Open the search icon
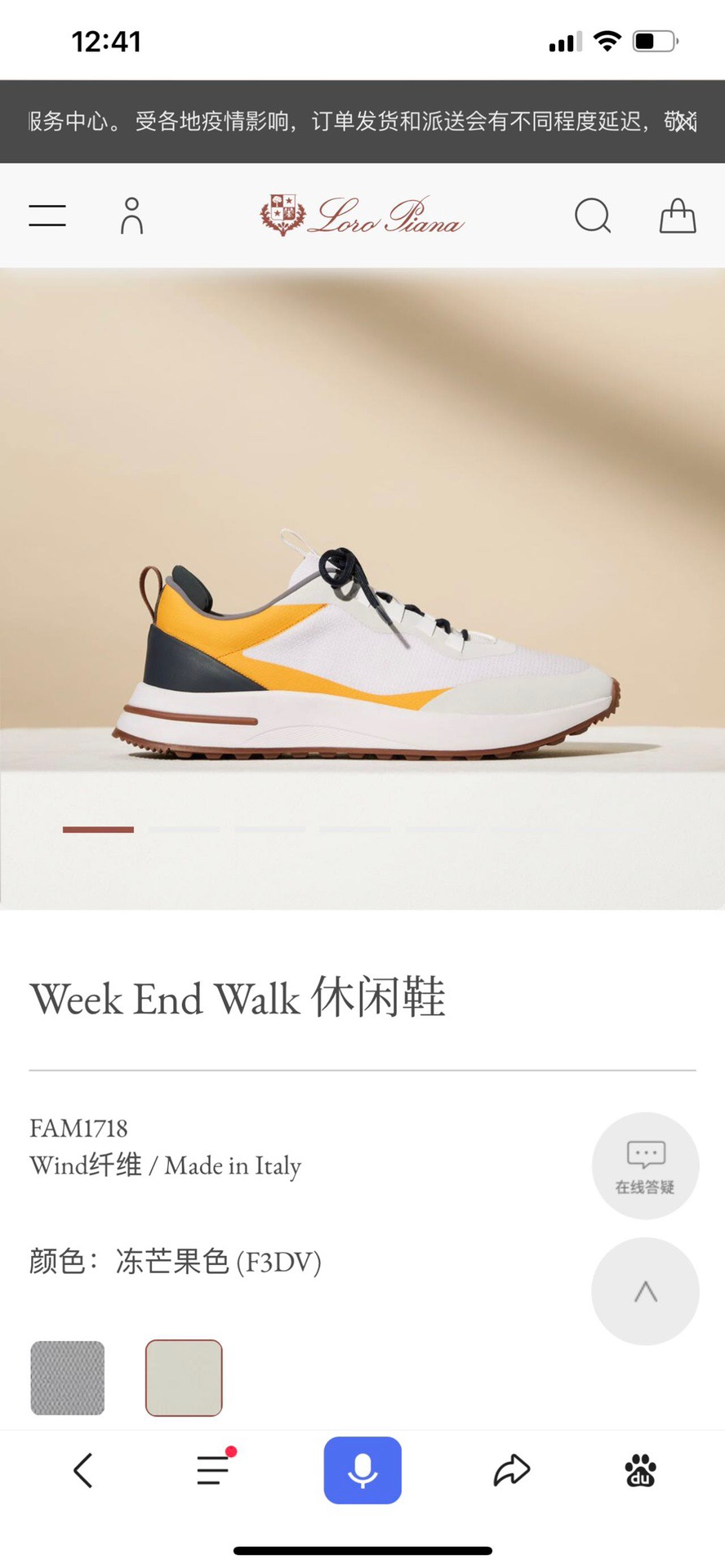The width and height of the screenshot is (725, 1568). click(593, 216)
